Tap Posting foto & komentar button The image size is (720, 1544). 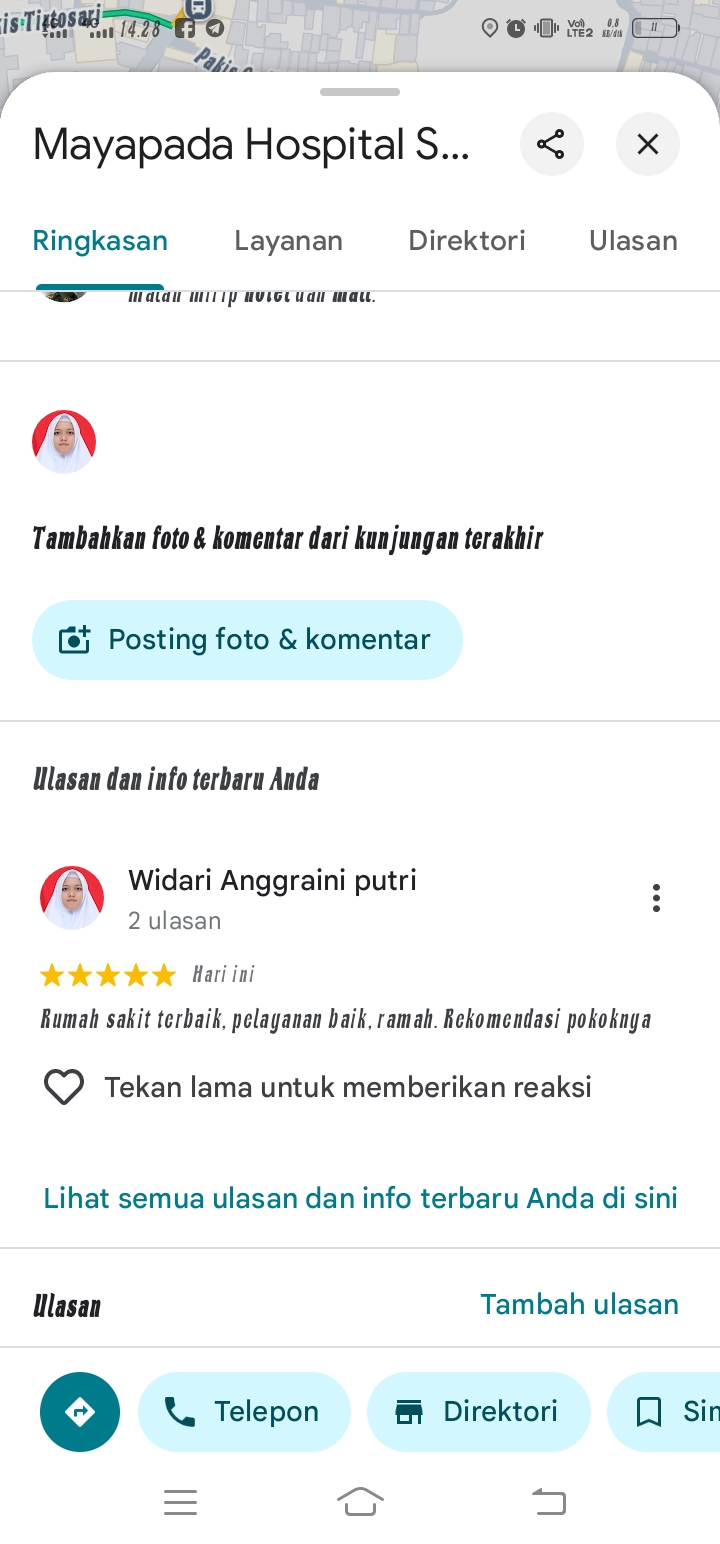(247, 640)
